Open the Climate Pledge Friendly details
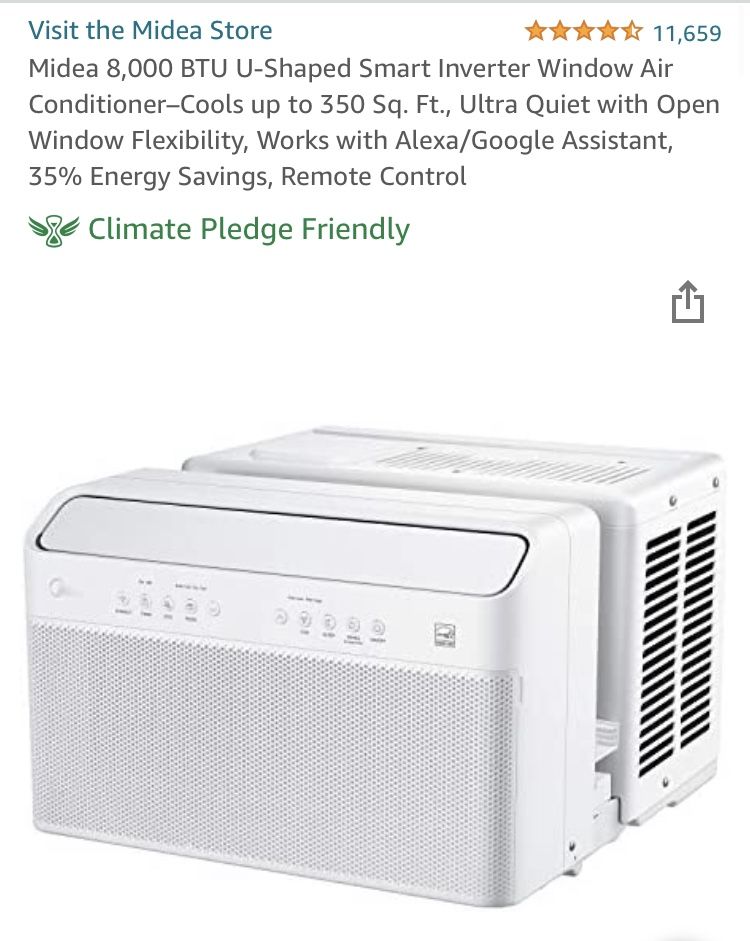 [x=219, y=230]
